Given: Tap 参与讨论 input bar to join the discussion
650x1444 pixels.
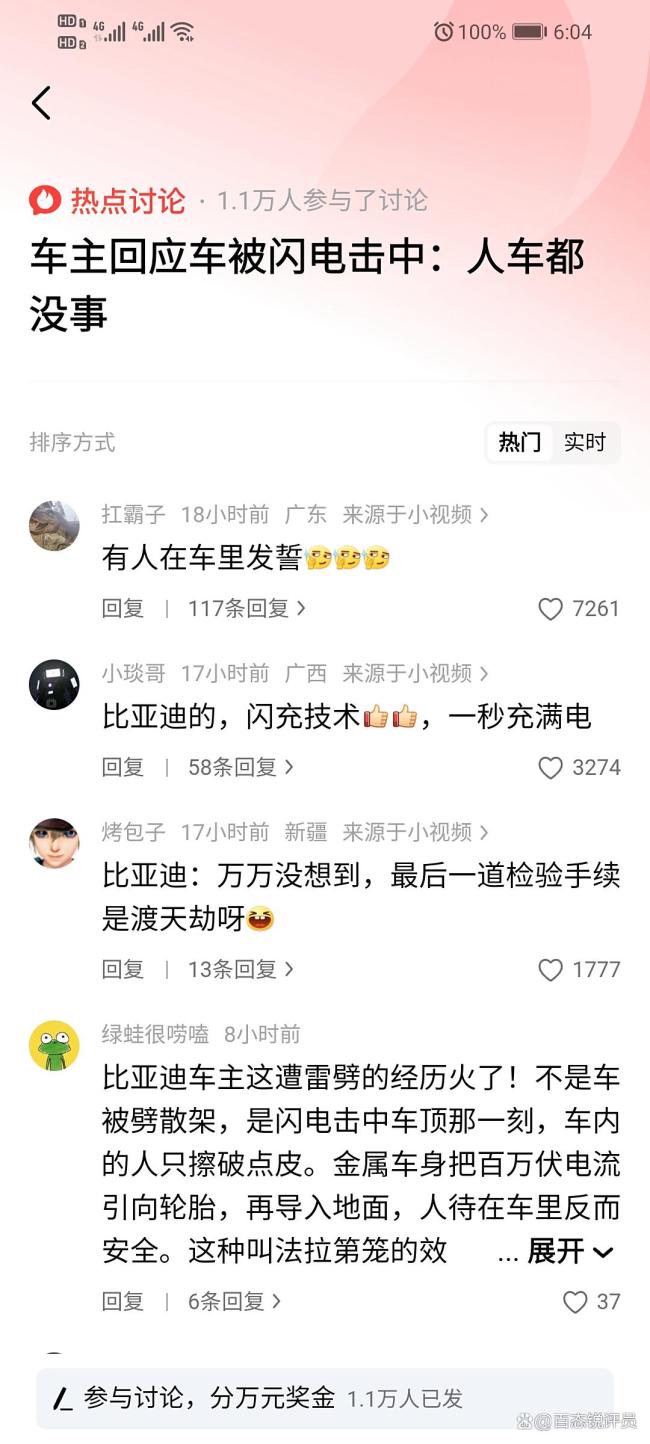Looking at the screenshot, I should 324,1399.
